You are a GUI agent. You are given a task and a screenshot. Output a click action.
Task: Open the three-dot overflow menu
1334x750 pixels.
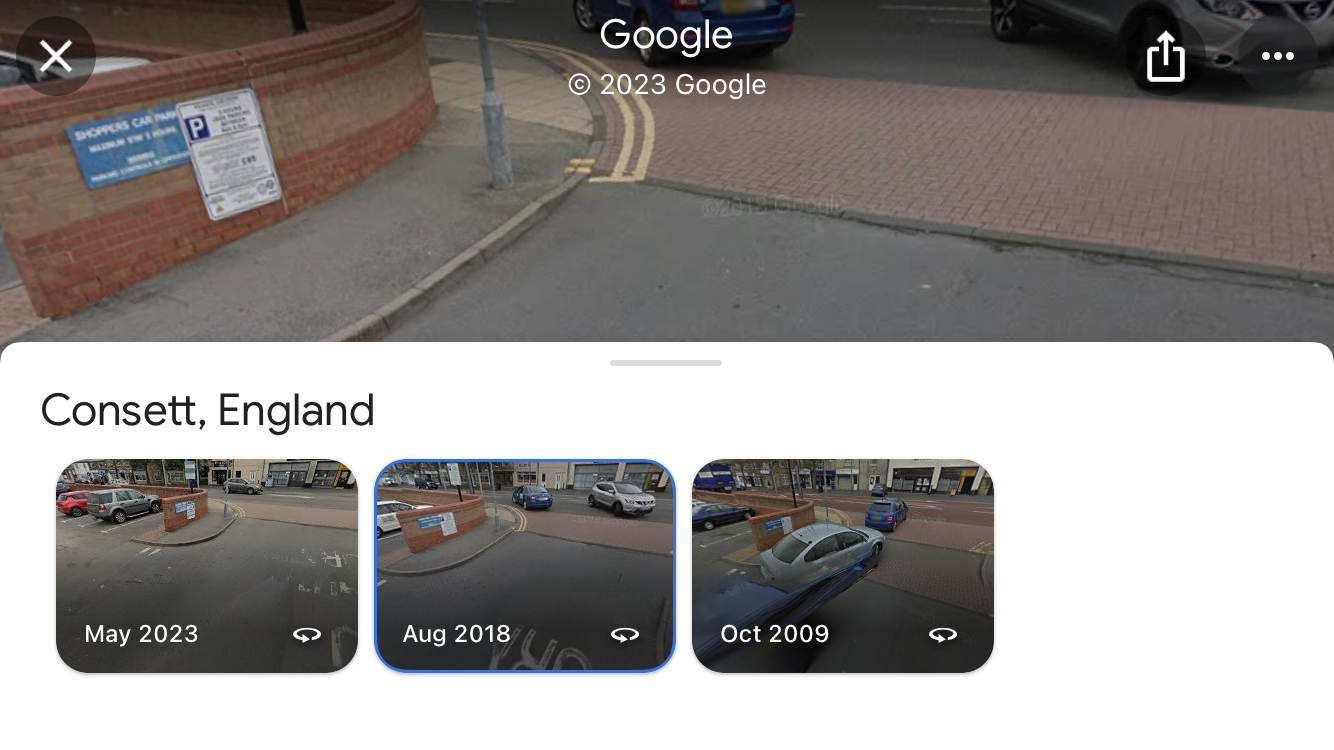(x=1277, y=57)
